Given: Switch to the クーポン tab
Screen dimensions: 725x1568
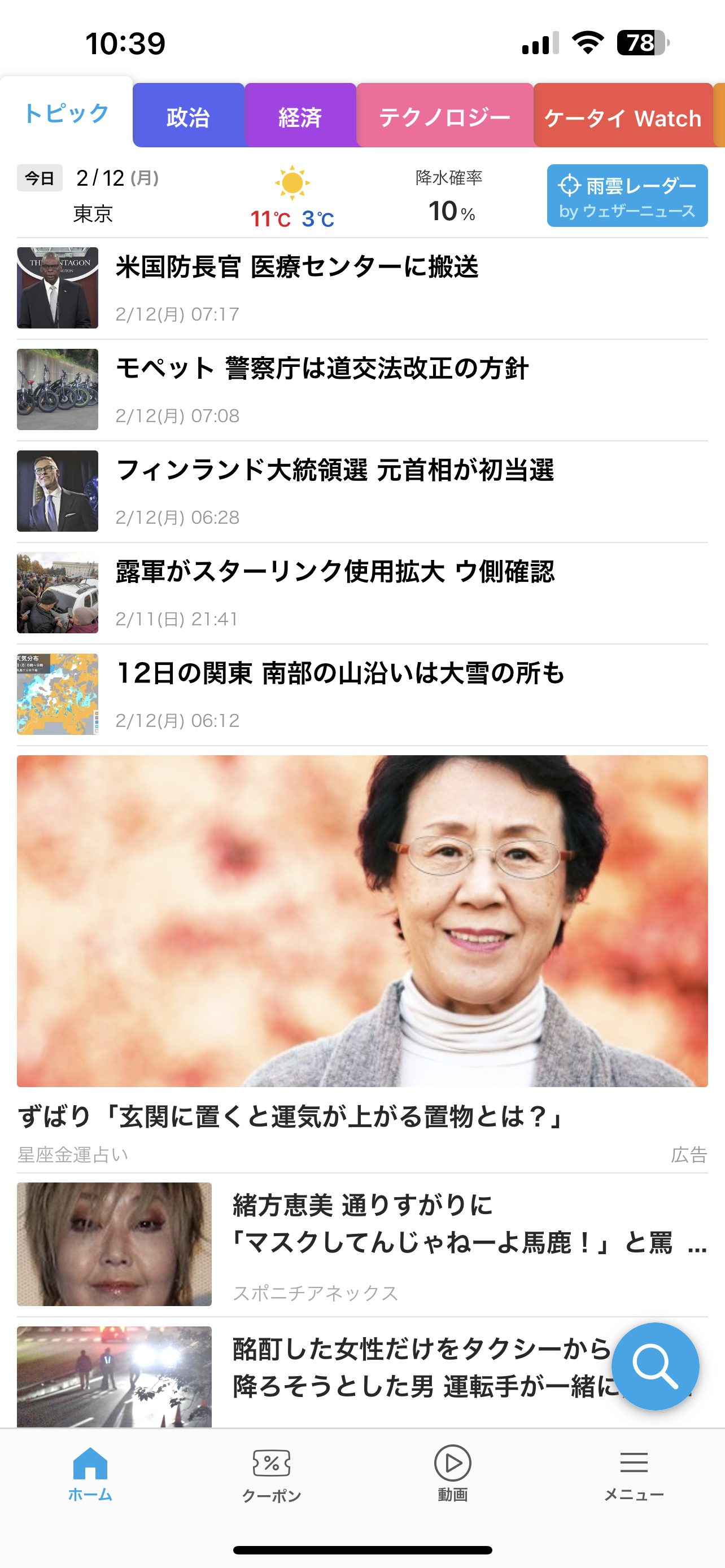Looking at the screenshot, I should pyautogui.click(x=272, y=1473).
